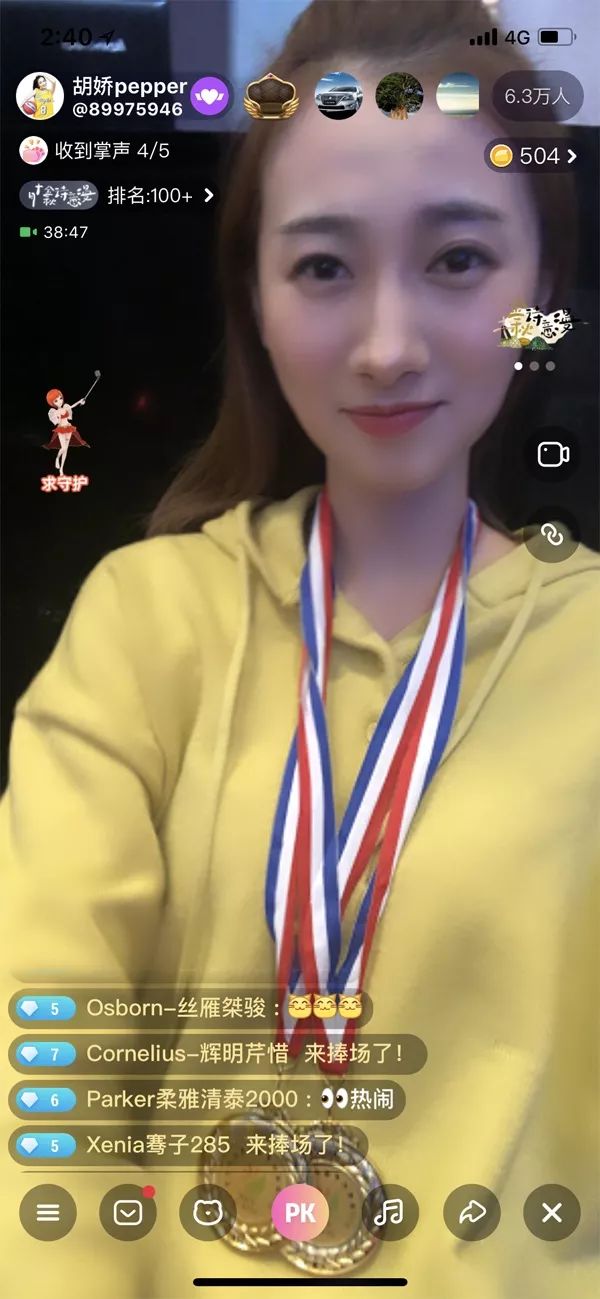600x1299 pixels.
Task: Tap the video camera icon
Action: [552, 454]
